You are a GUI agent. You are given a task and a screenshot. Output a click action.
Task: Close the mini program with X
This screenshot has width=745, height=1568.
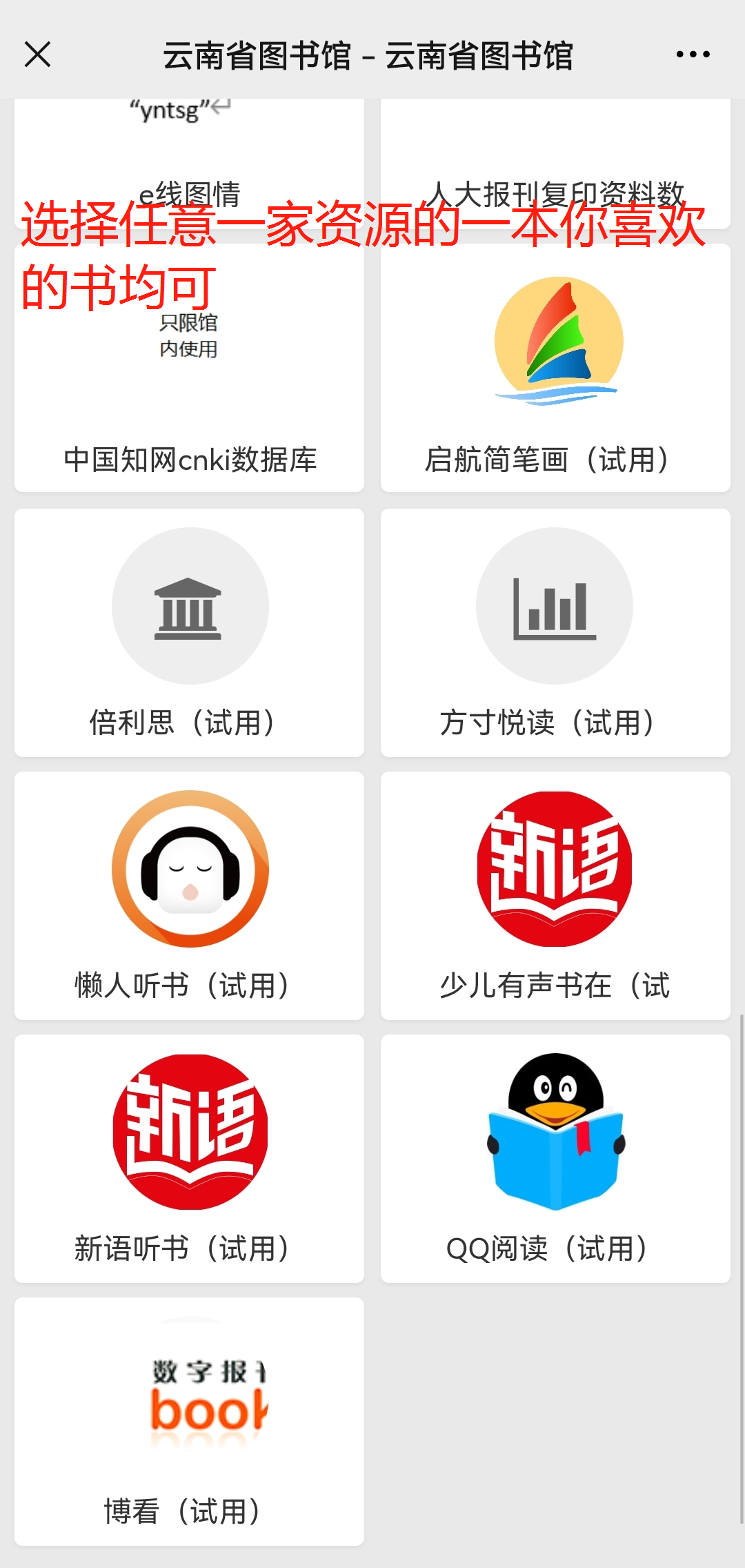(39, 55)
